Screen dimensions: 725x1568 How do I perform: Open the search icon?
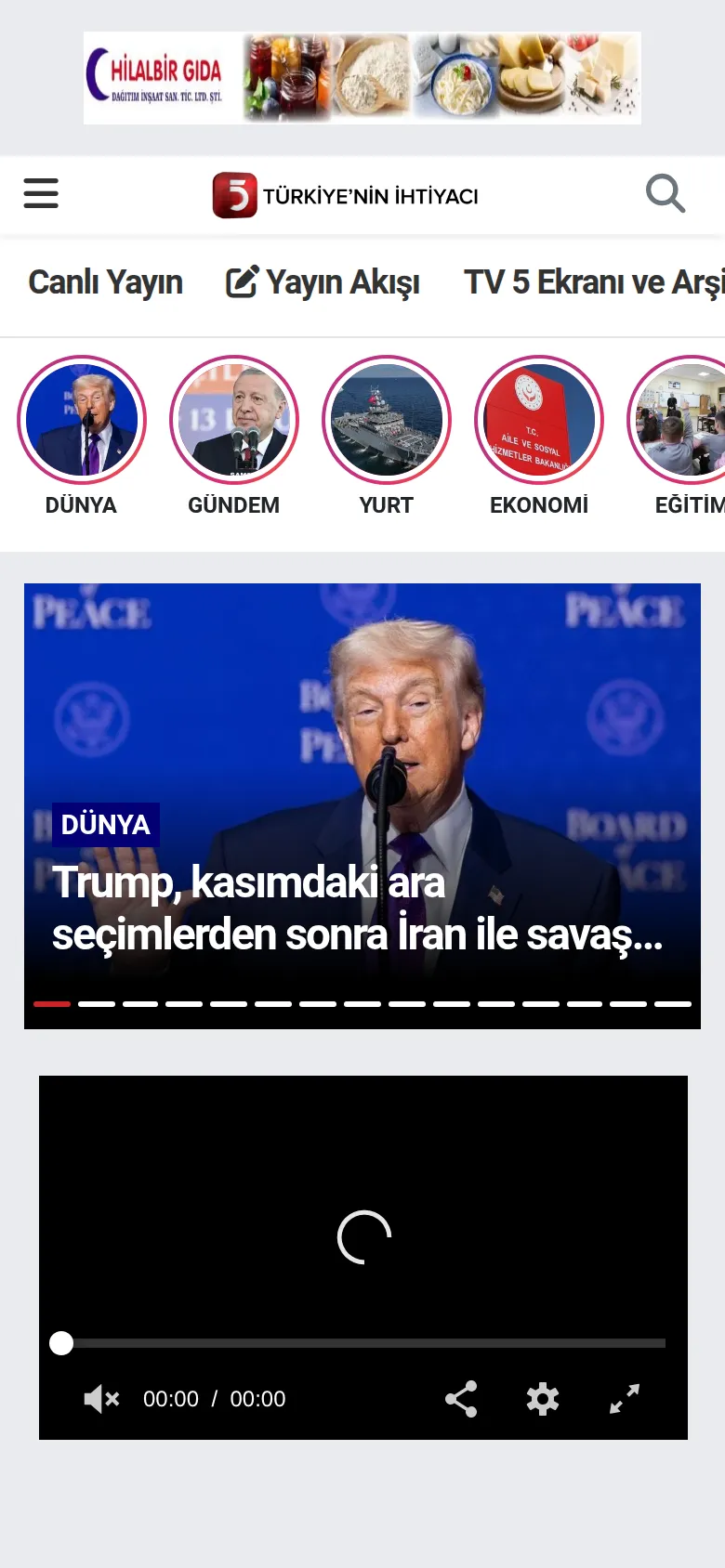[666, 193]
